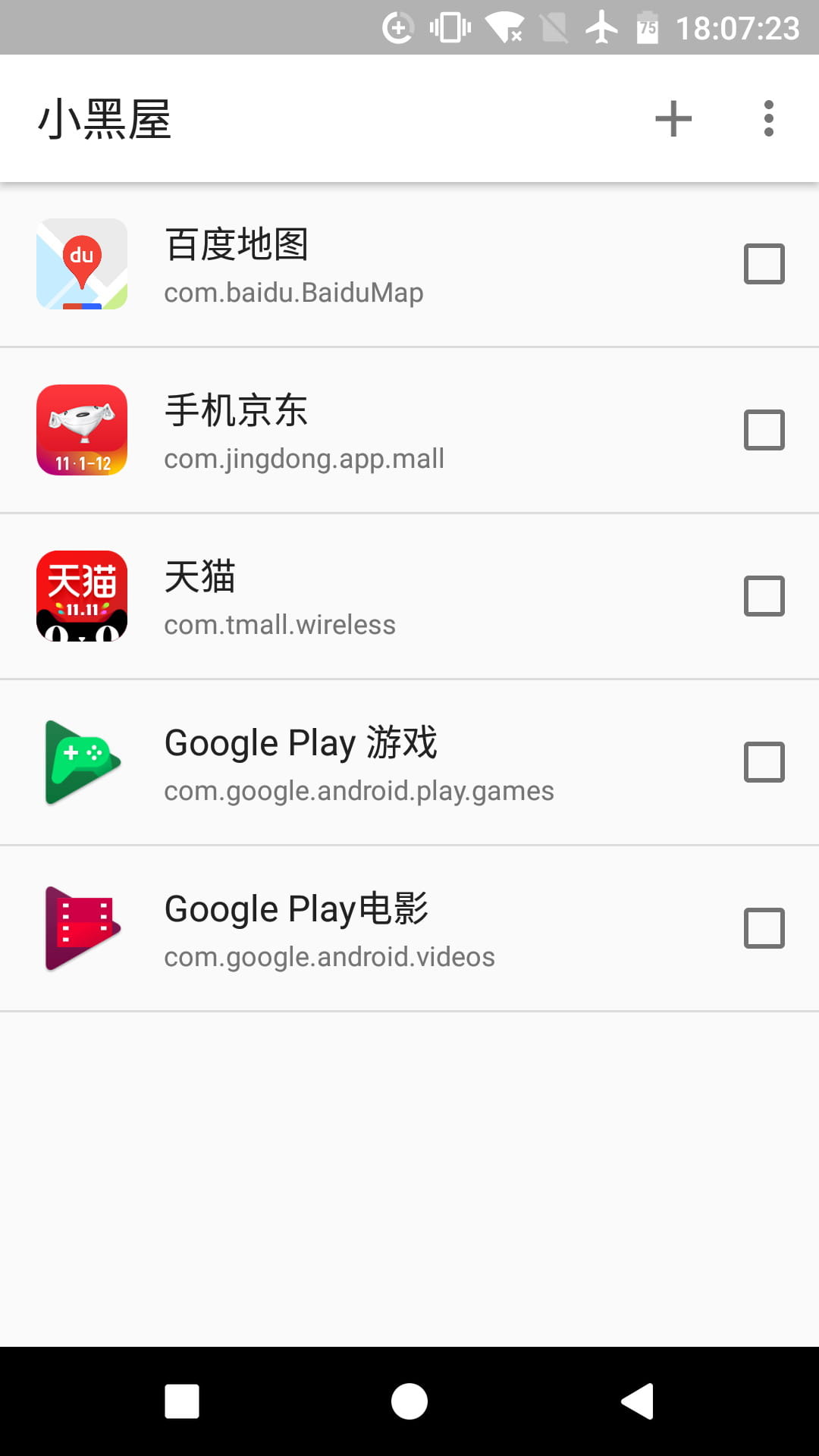The width and height of the screenshot is (819, 1456).
Task: Tap the Google Play电影 icon
Action: pyautogui.click(x=81, y=928)
